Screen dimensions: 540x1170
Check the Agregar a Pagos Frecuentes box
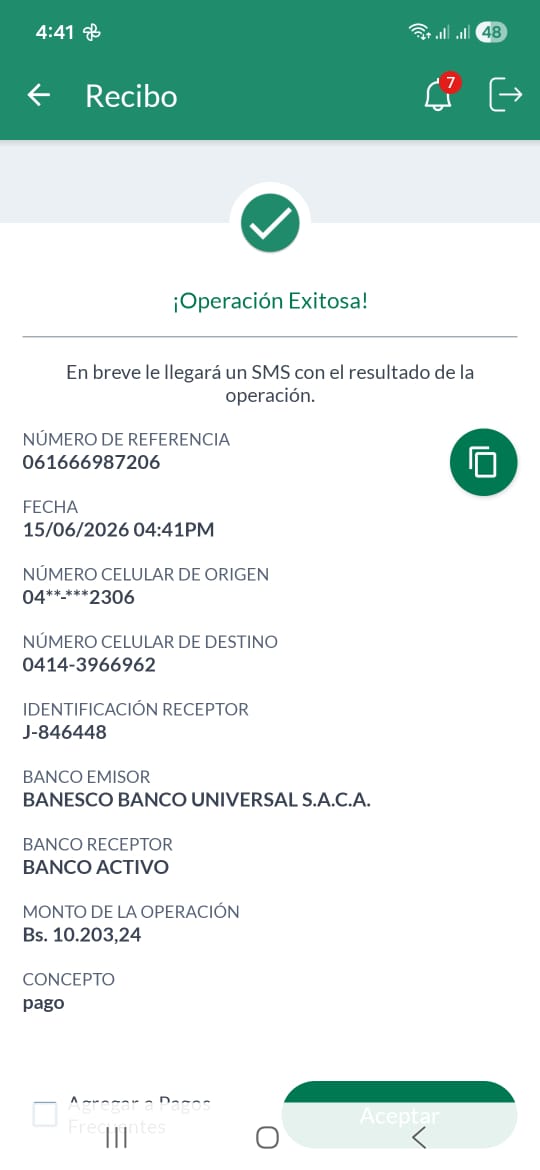point(45,1115)
